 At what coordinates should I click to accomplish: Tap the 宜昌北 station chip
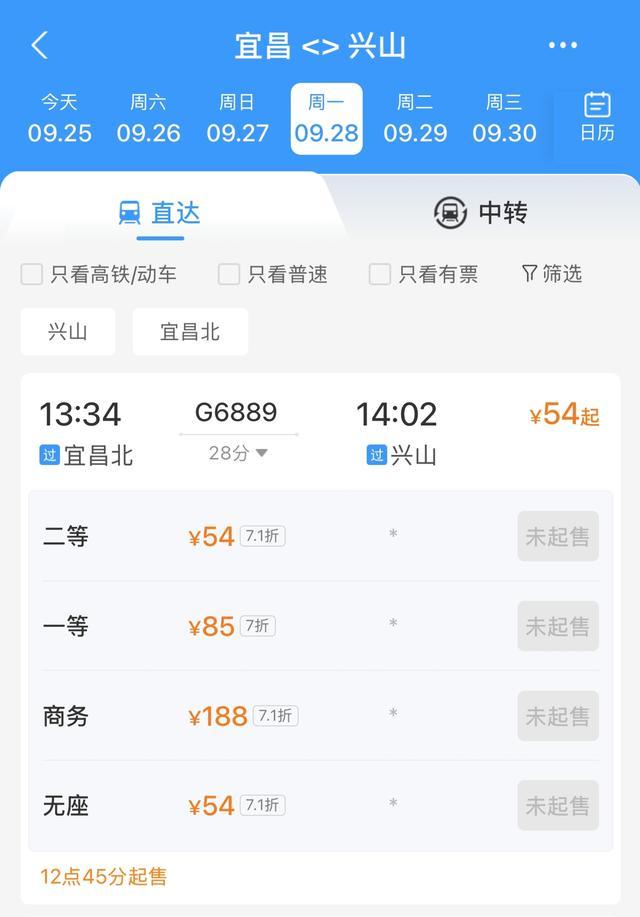pos(190,332)
